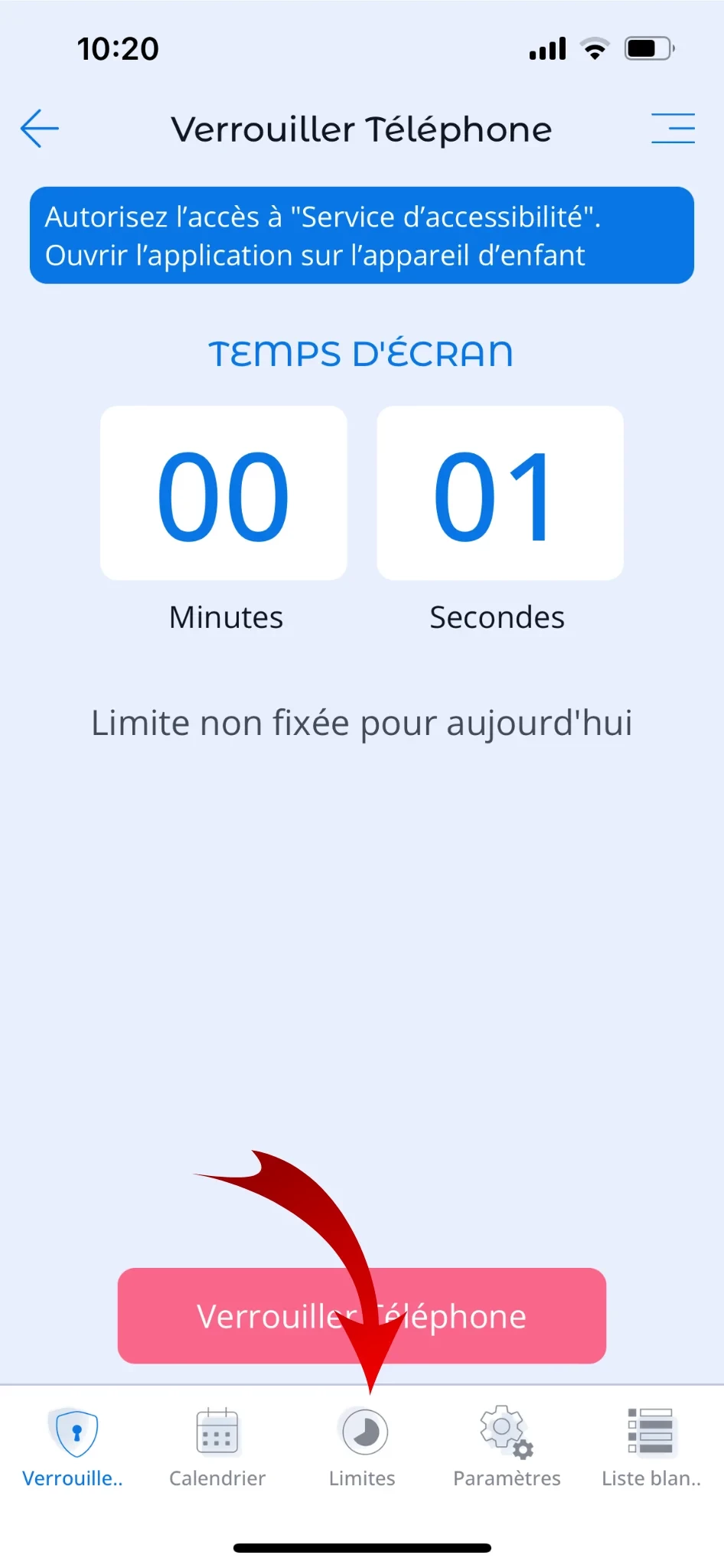The width and height of the screenshot is (724, 1568).
Task: Select the Liste blanche tab
Action: coord(651,1445)
